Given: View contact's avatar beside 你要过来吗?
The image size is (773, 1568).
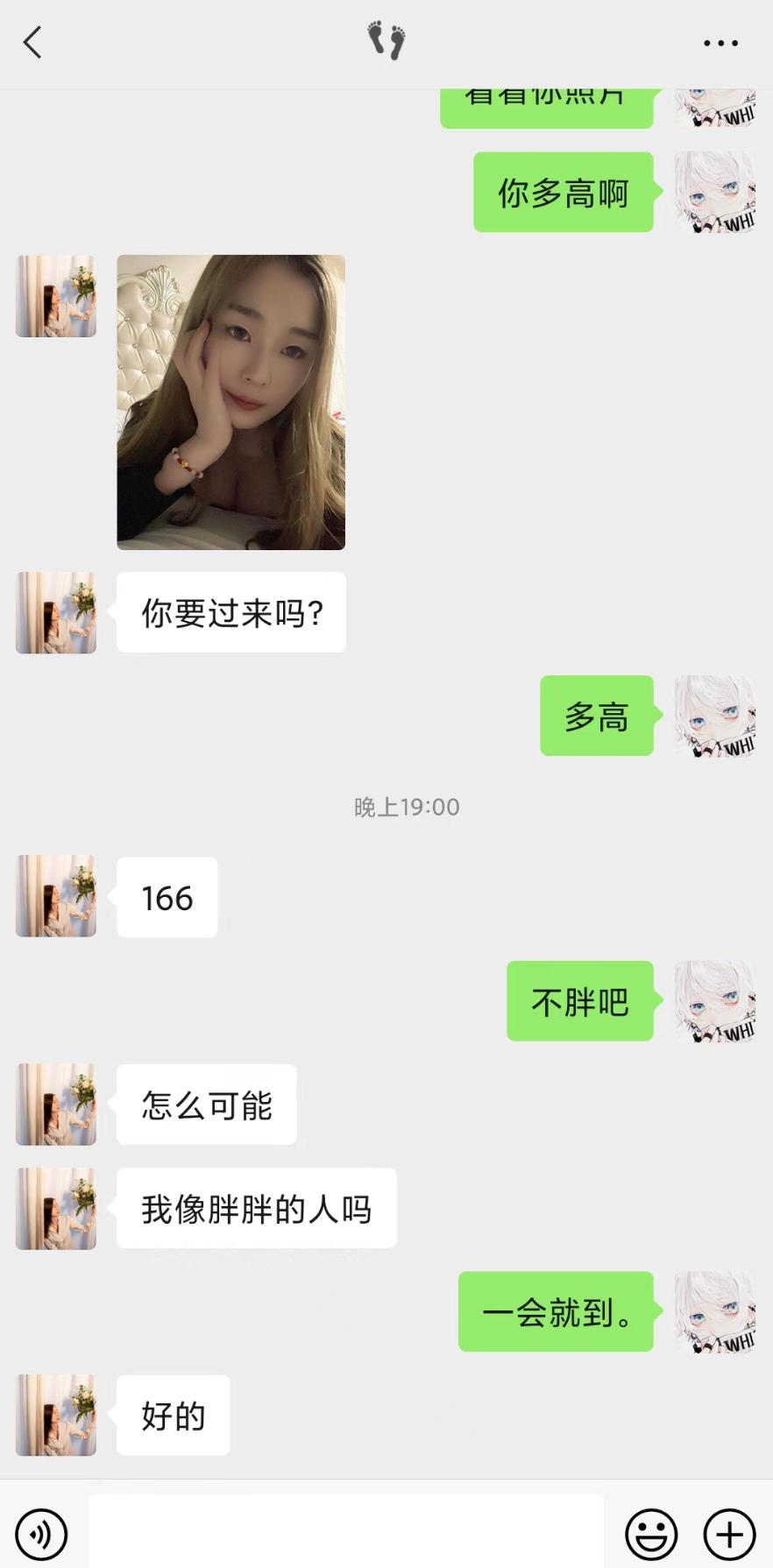Looking at the screenshot, I should tap(56, 612).
